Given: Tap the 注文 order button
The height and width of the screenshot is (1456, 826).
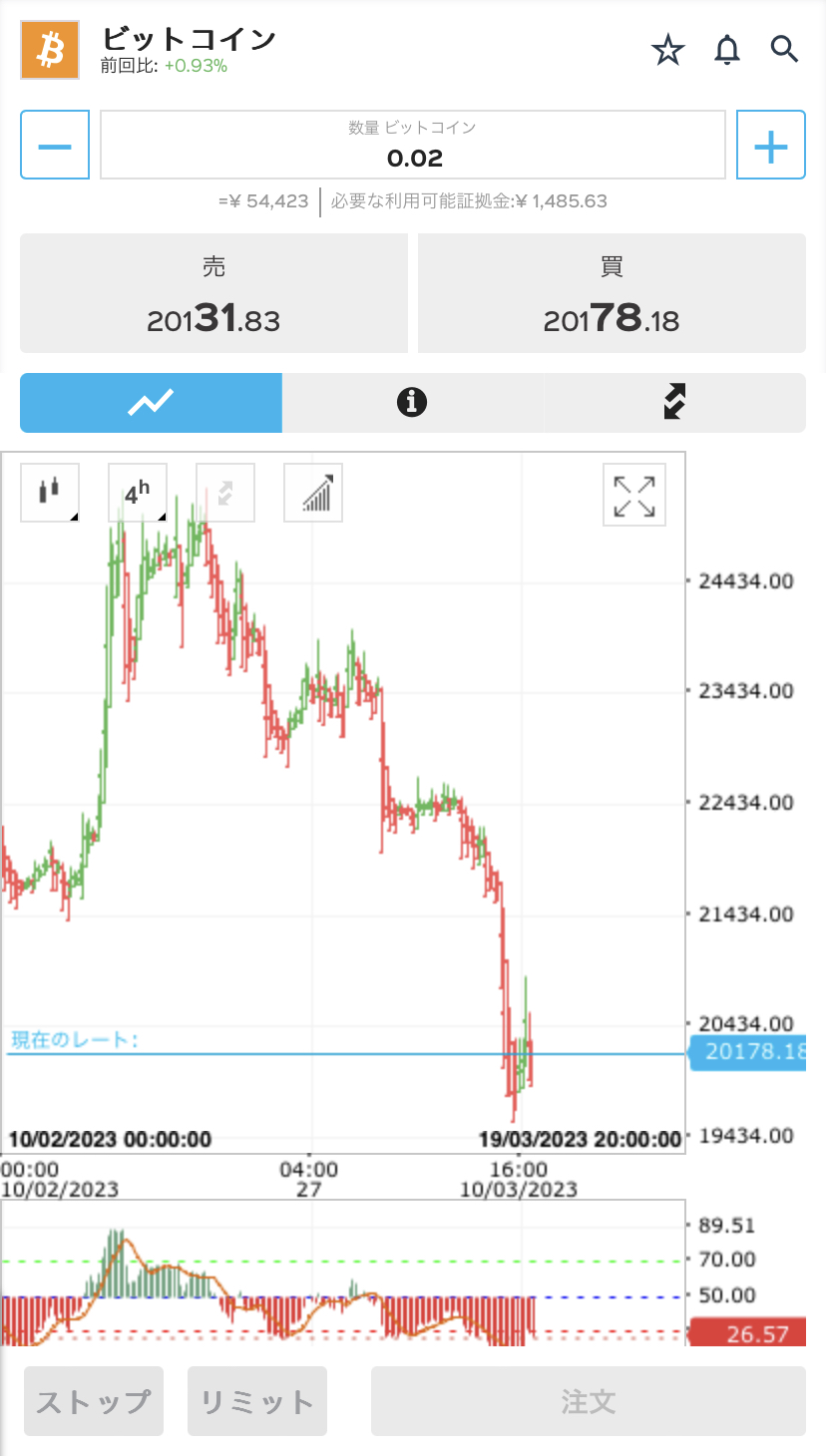Looking at the screenshot, I should [589, 1401].
